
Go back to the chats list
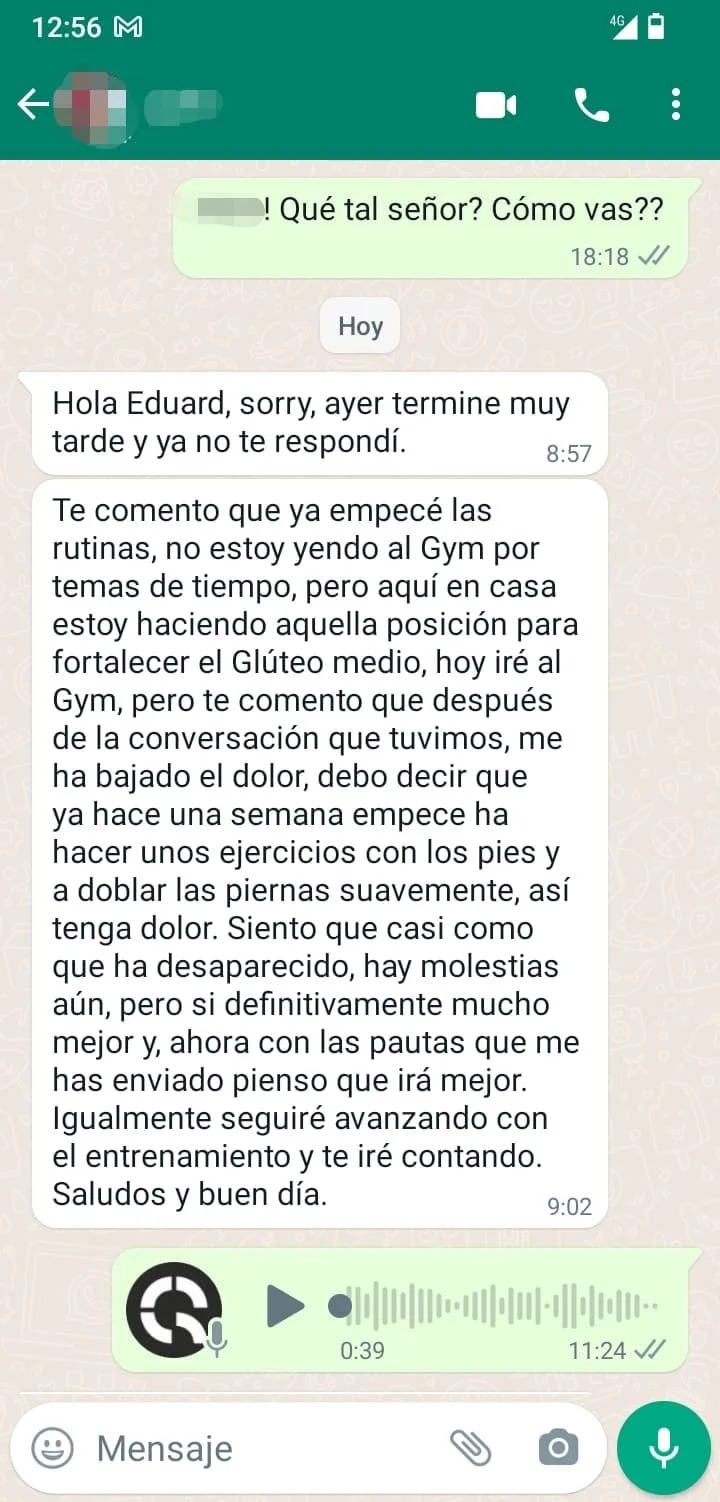[32, 105]
